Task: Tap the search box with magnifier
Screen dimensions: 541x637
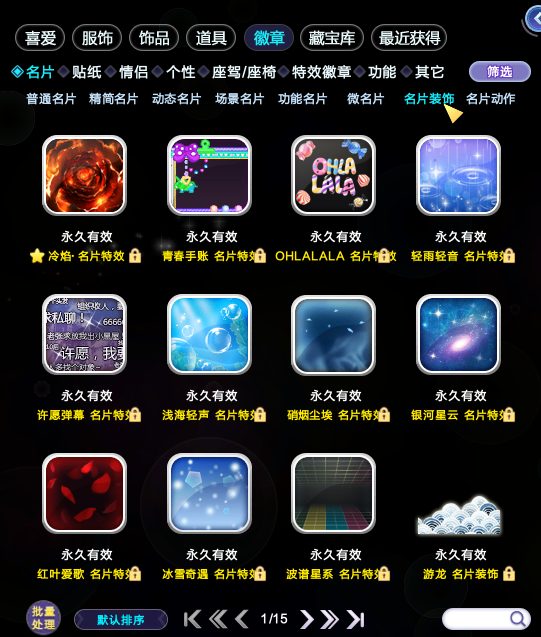Action: (486, 619)
